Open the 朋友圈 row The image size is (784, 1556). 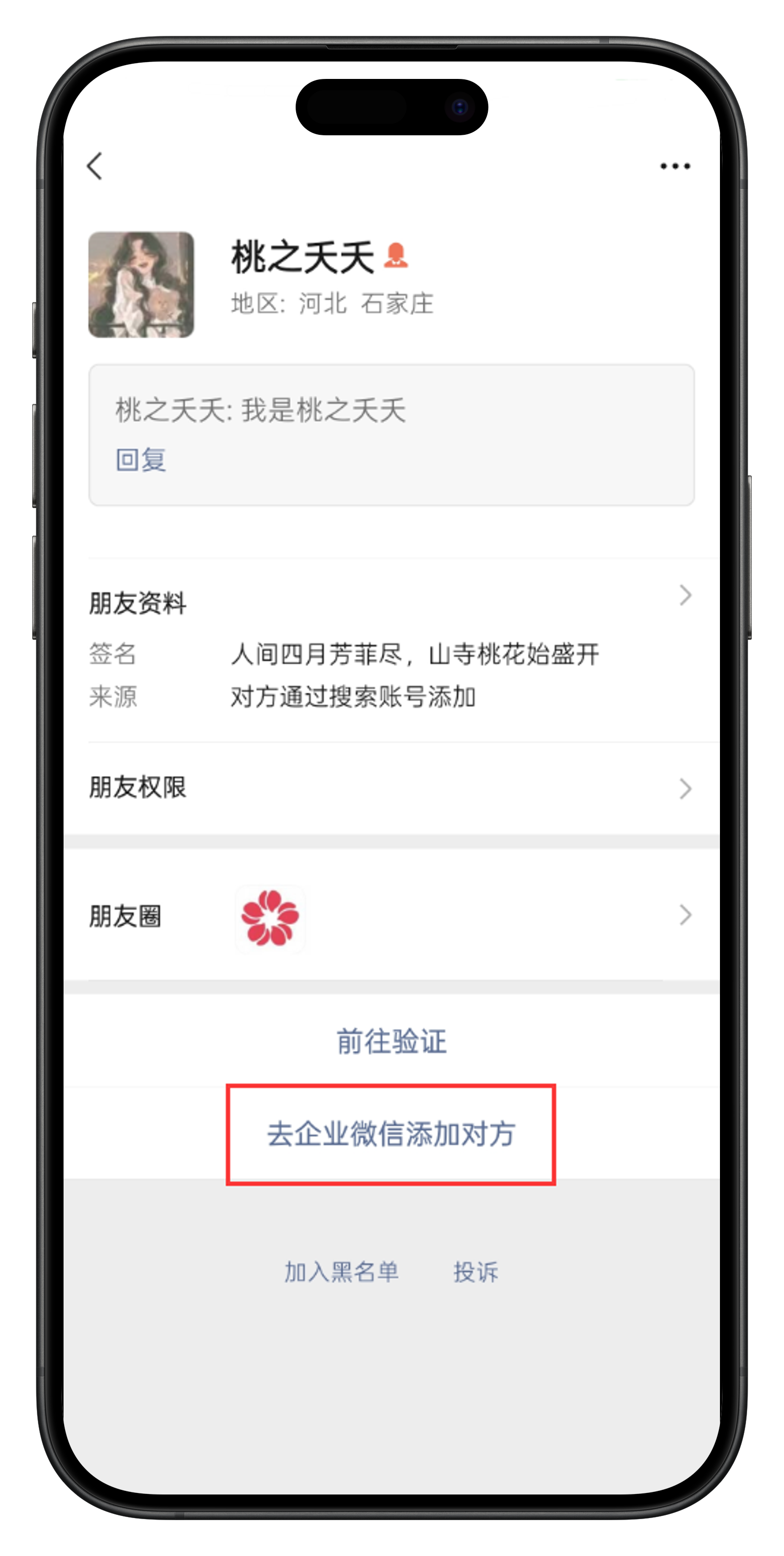coord(390,916)
